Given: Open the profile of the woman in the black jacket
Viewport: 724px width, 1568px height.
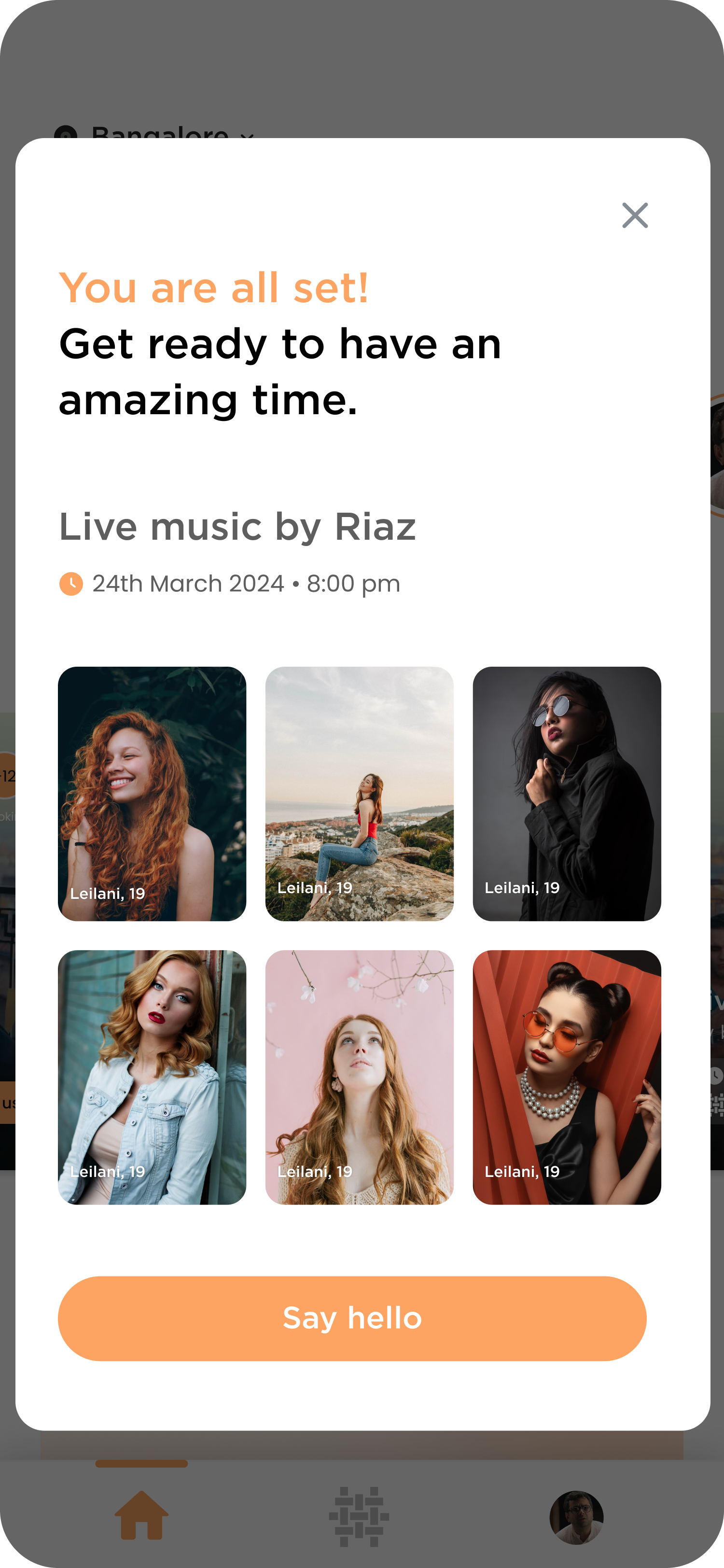Looking at the screenshot, I should [567, 793].
